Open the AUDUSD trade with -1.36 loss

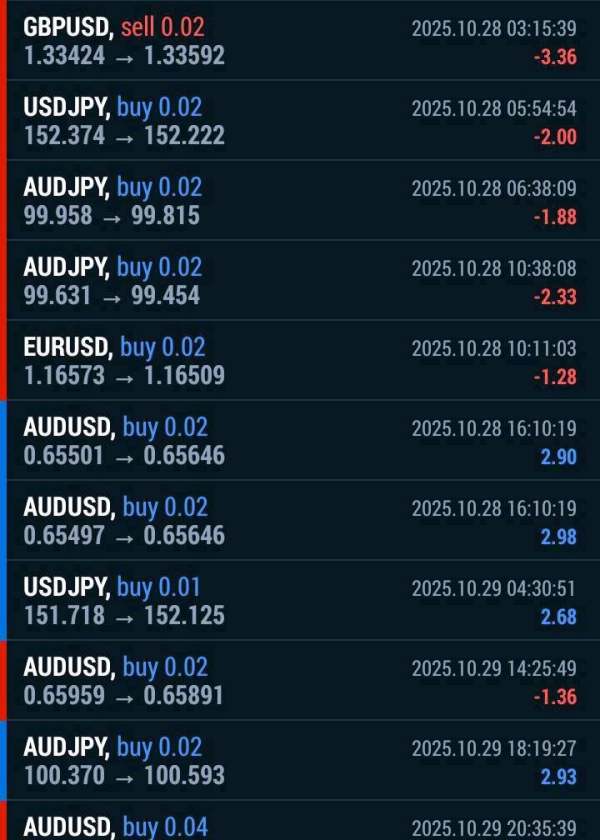tap(300, 681)
